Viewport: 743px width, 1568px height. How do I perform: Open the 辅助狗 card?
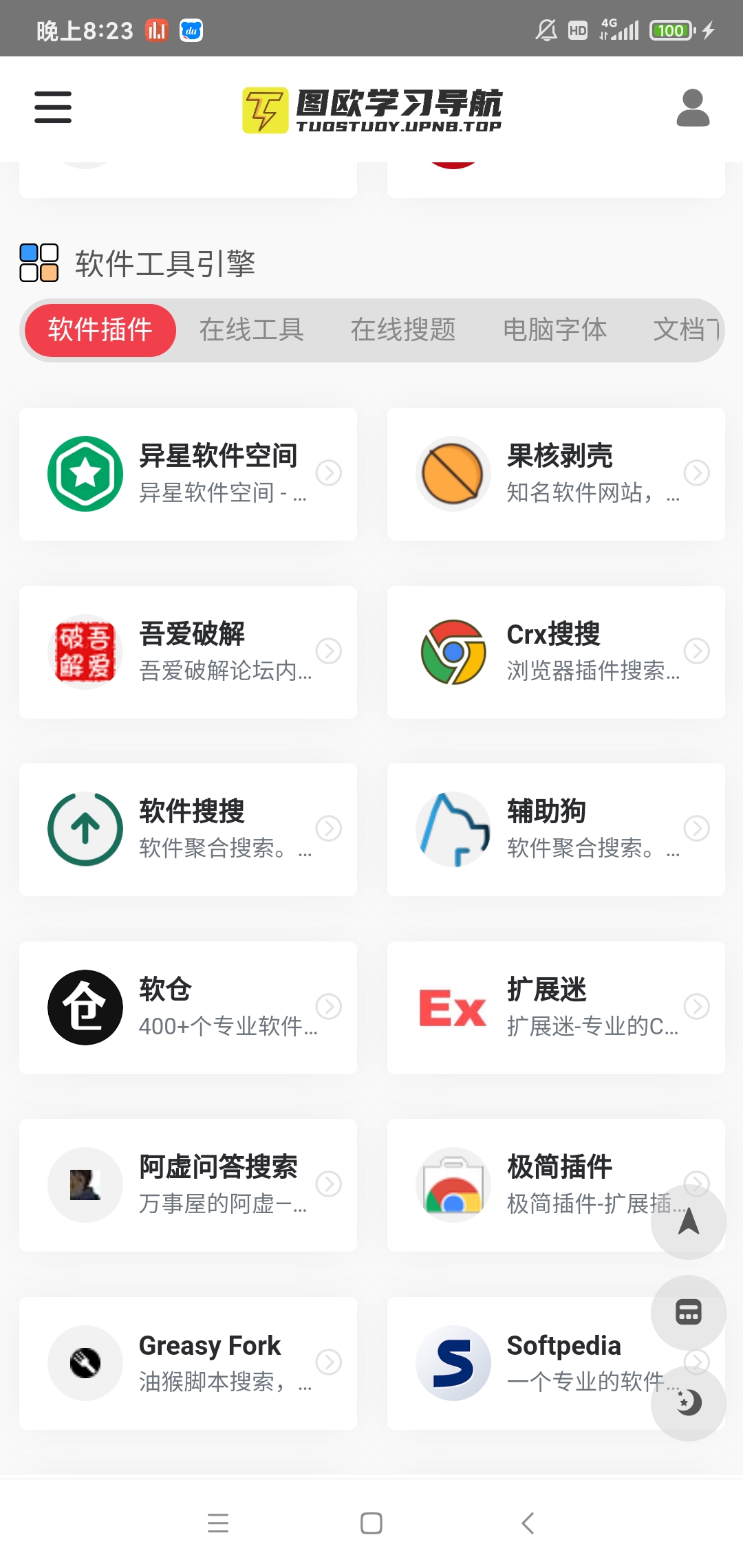pos(556,829)
